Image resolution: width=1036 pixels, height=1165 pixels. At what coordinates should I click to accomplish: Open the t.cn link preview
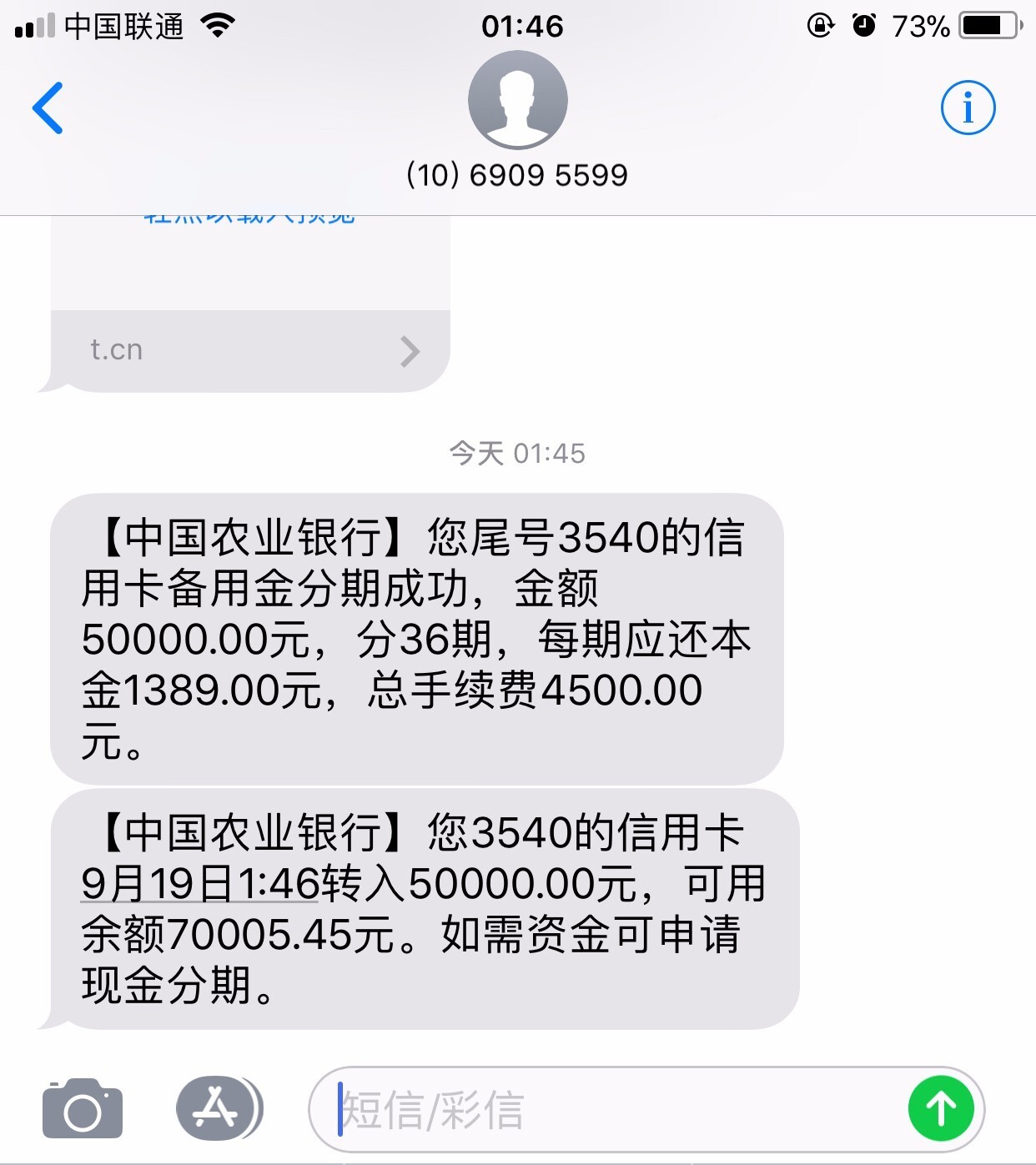250,349
